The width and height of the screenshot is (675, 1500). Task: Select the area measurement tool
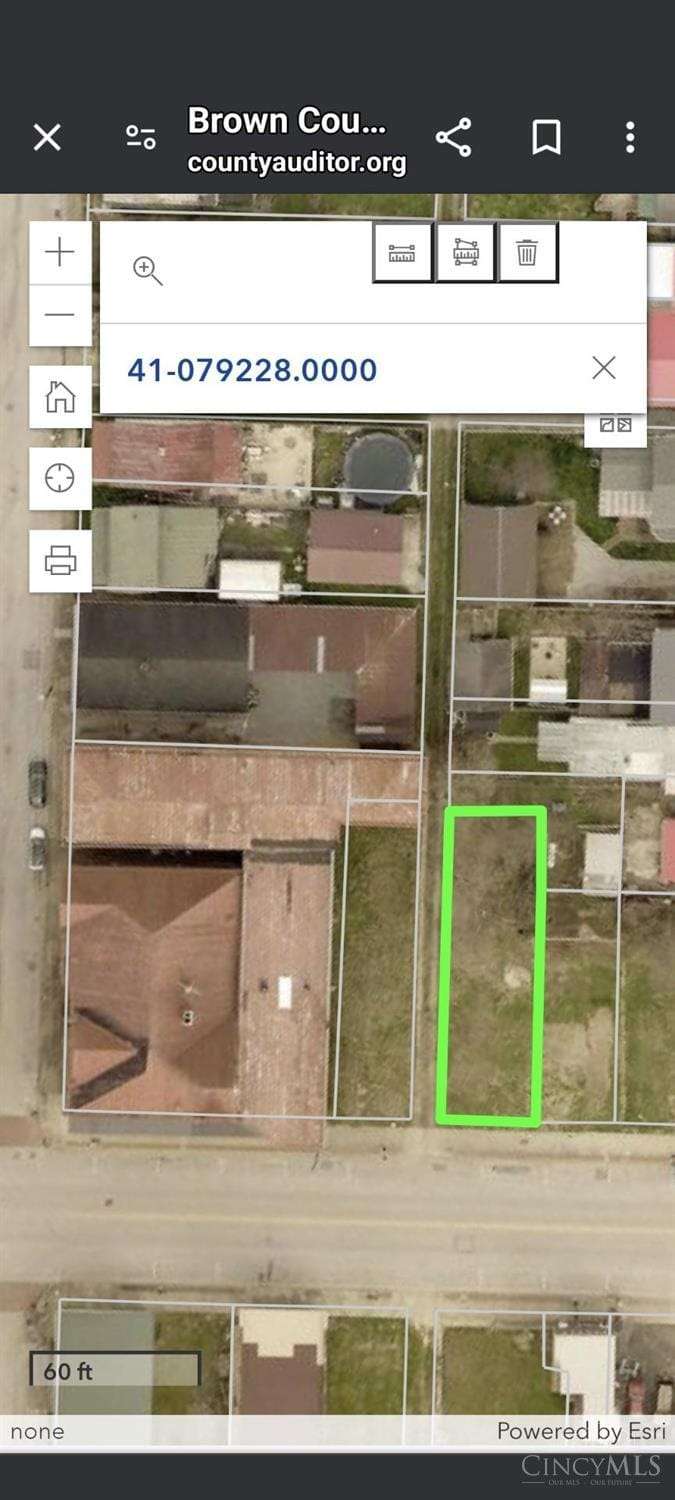(466, 253)
